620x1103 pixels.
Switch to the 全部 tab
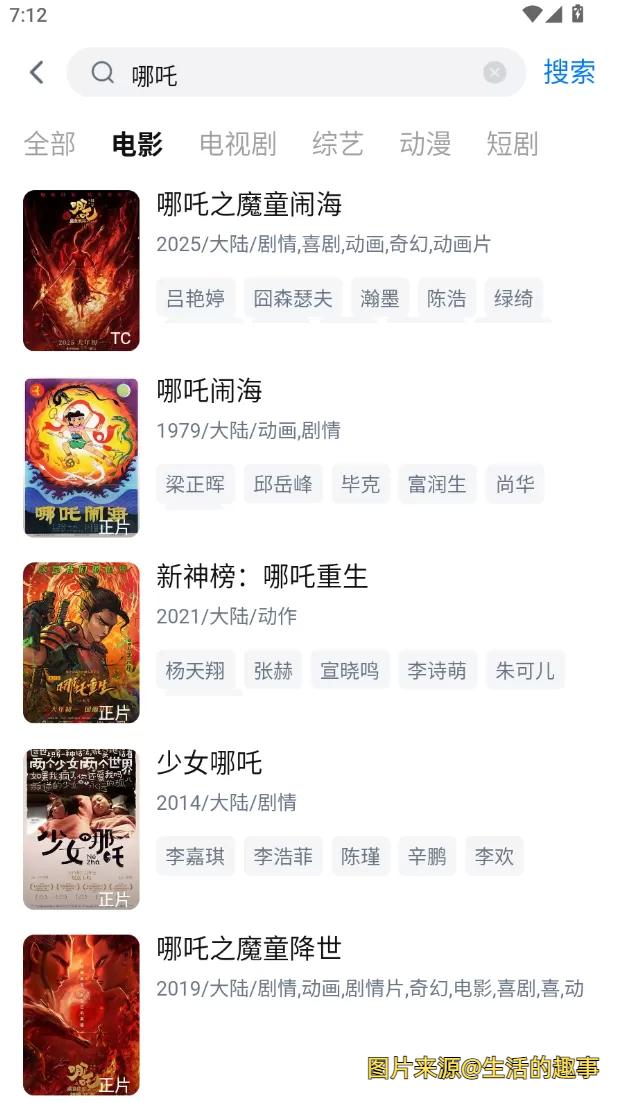coord(49,144)
